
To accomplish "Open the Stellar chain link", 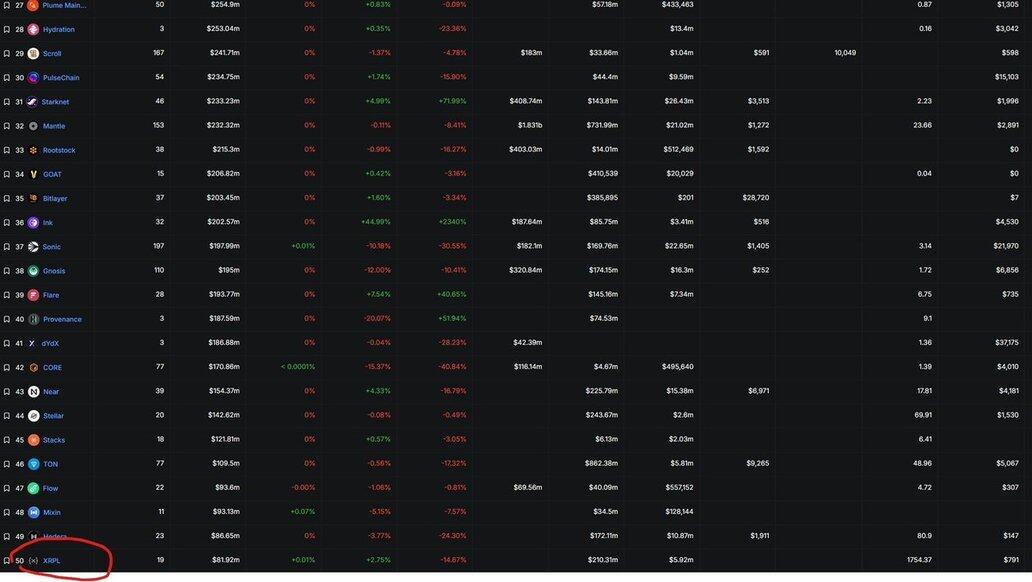I will click(x=53, y=416).
